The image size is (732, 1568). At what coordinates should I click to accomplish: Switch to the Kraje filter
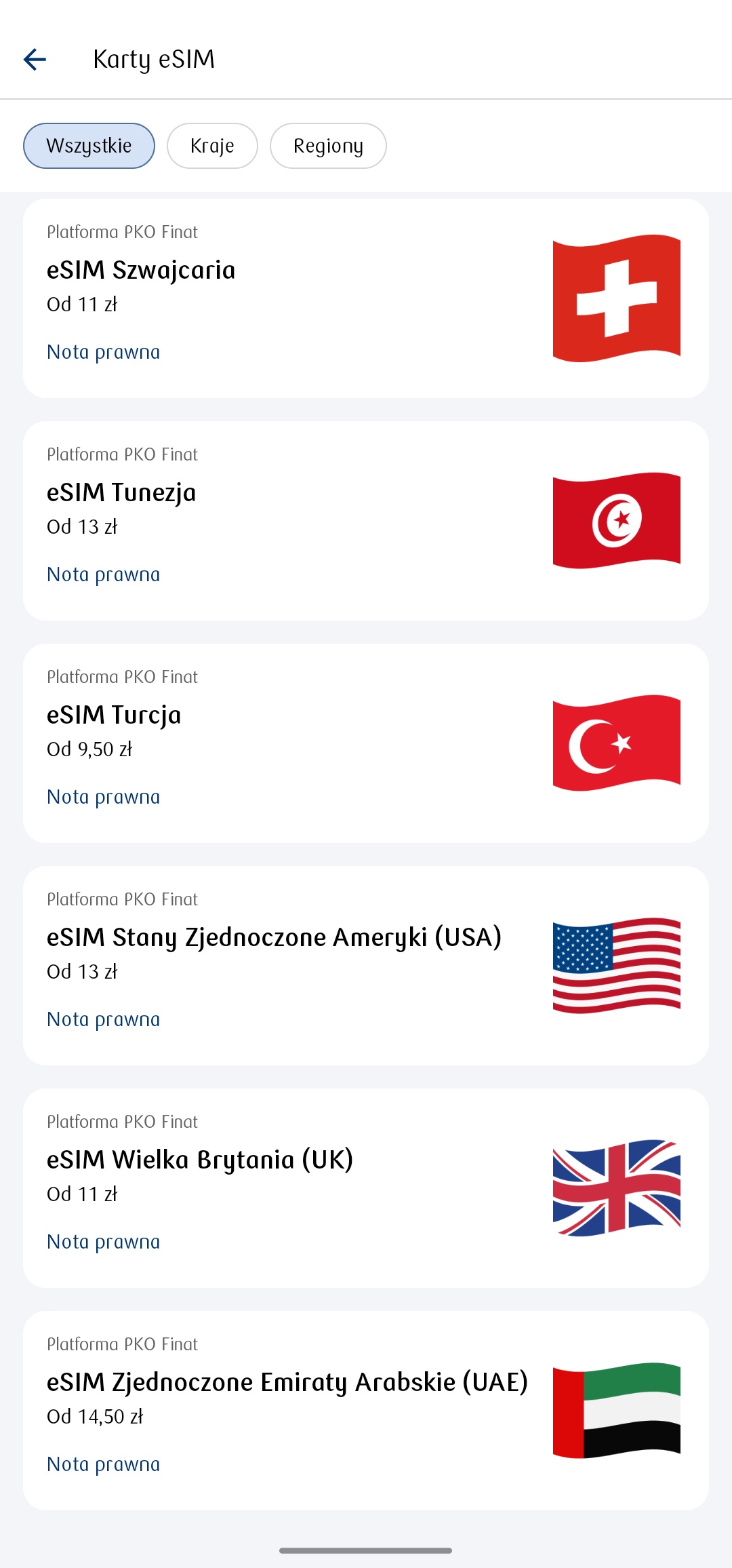point(212,146)
